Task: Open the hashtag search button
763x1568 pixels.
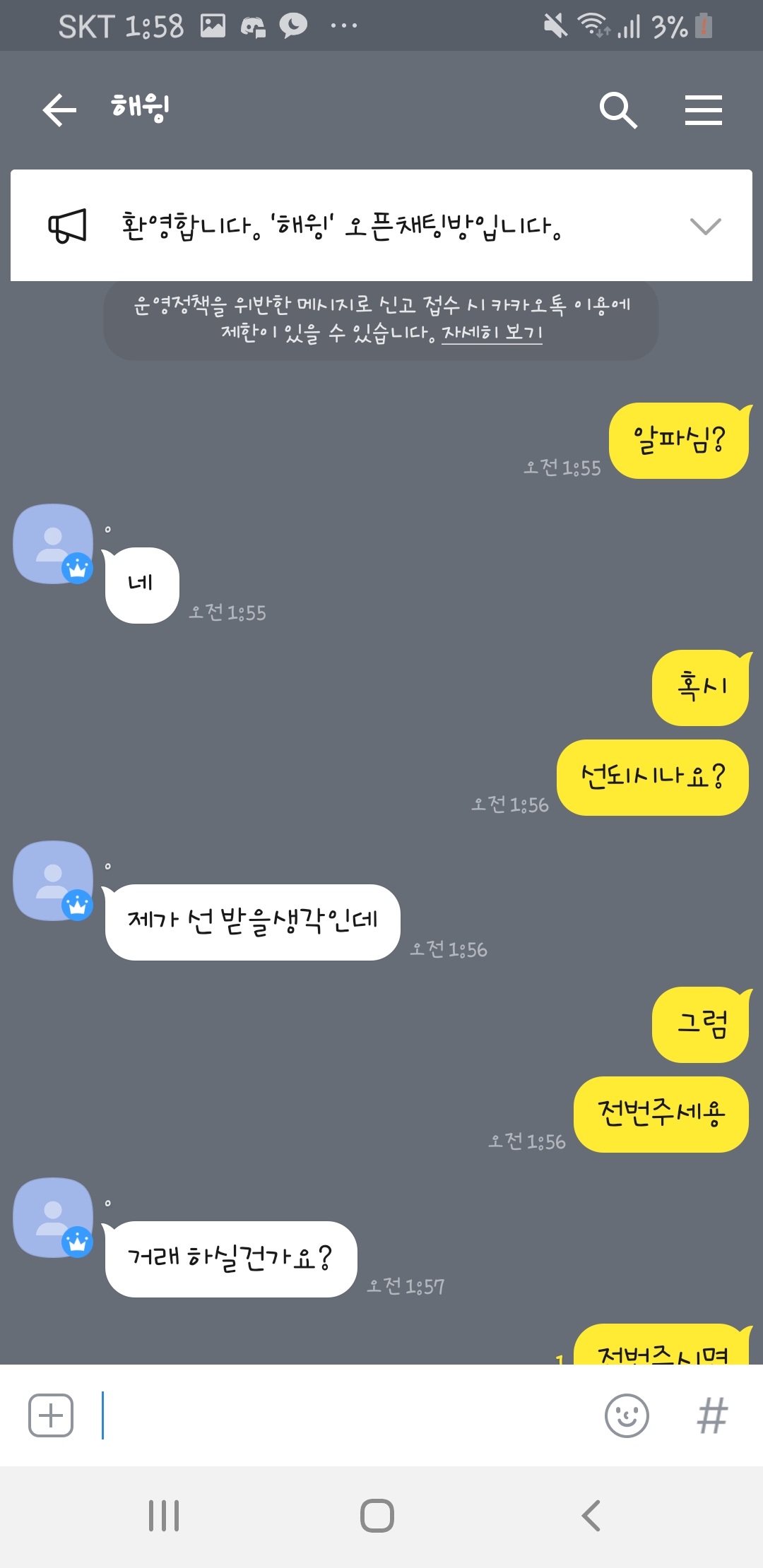Action: coord(712,1415)
